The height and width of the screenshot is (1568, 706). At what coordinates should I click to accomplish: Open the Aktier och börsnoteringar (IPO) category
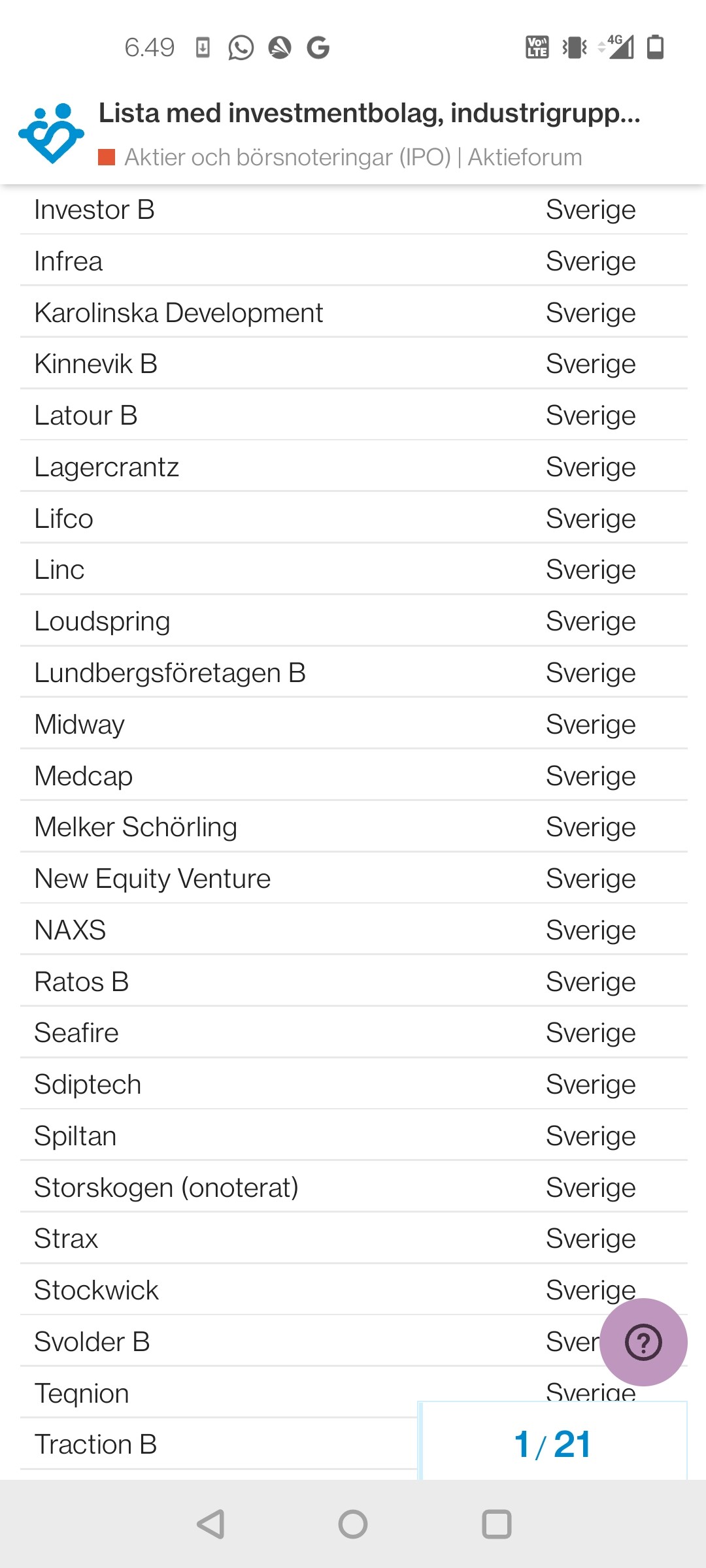(x=288, y=157)
